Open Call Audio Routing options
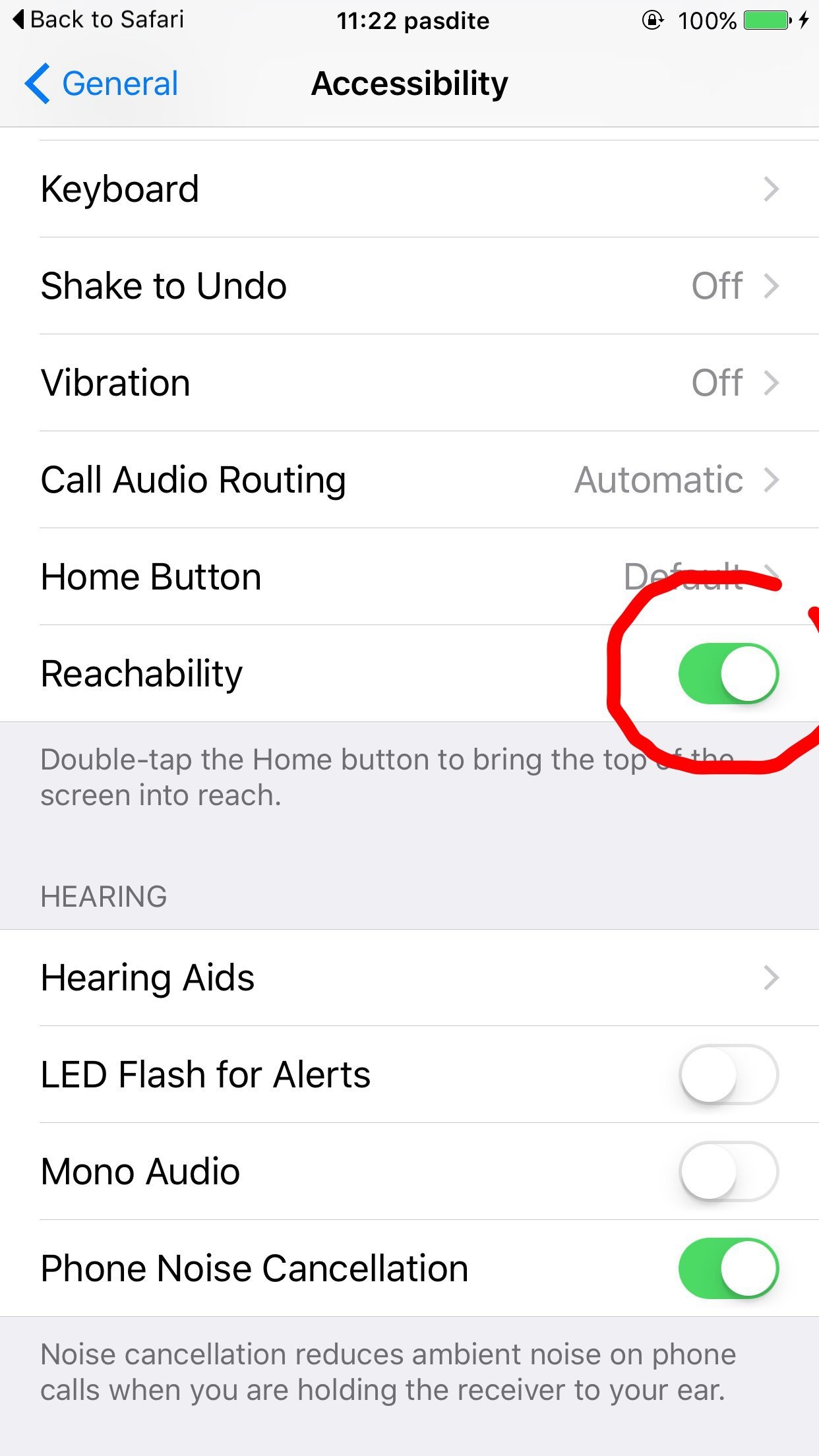819x1456 pixels. (x=409, y=480)
